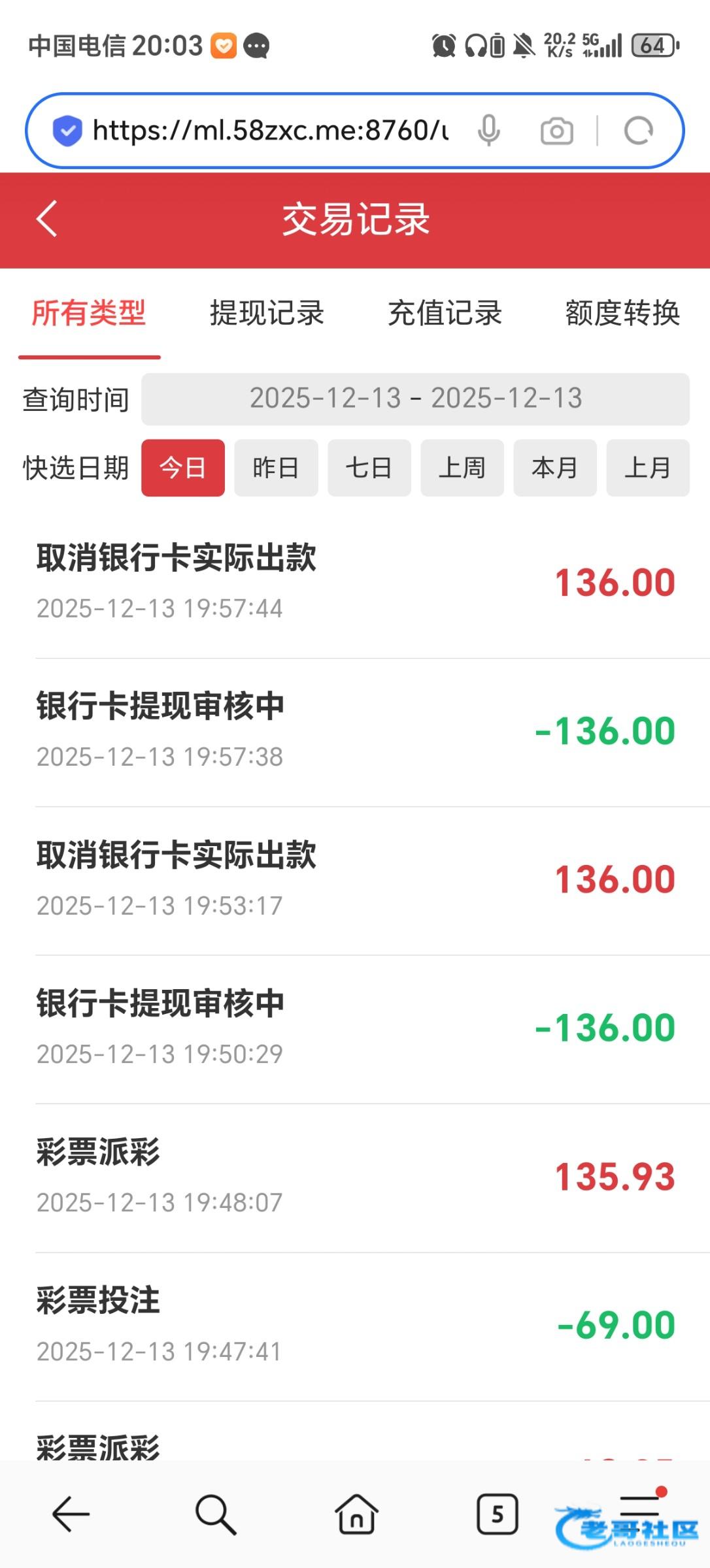
Task: Filter records by 昨日
Action: (x=276, y=468)
